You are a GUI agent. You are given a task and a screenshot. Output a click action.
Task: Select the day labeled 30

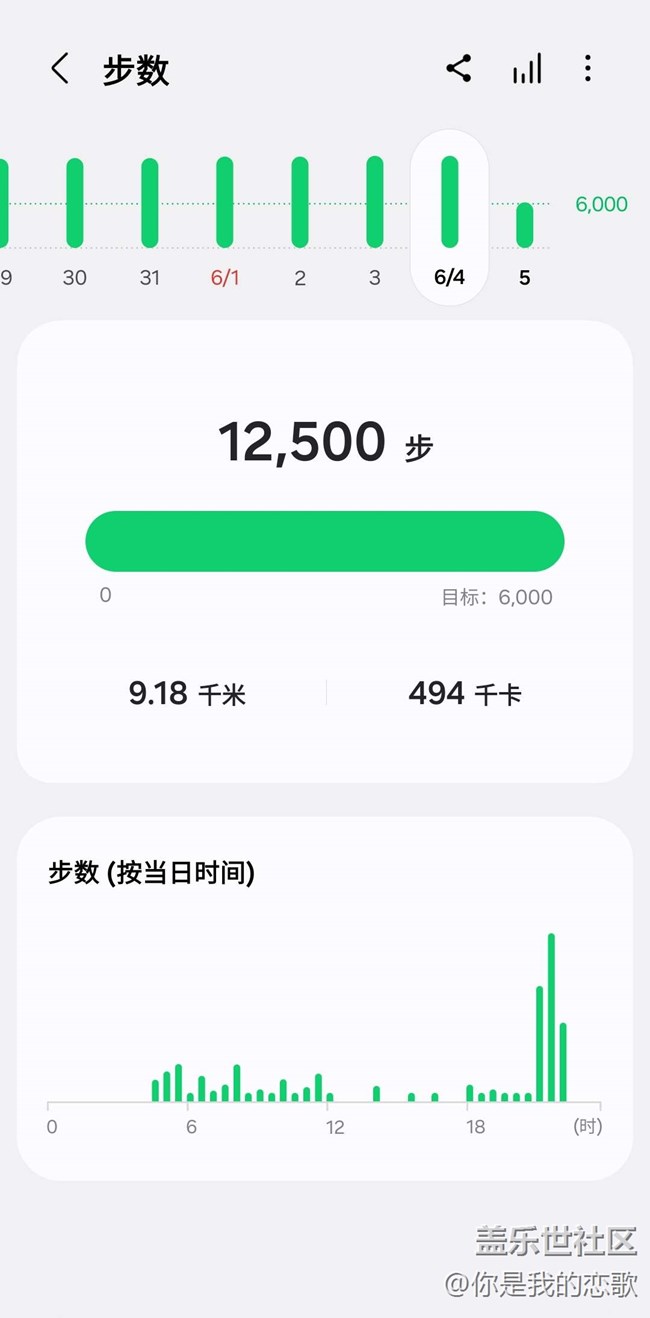(x=75, y=220)
